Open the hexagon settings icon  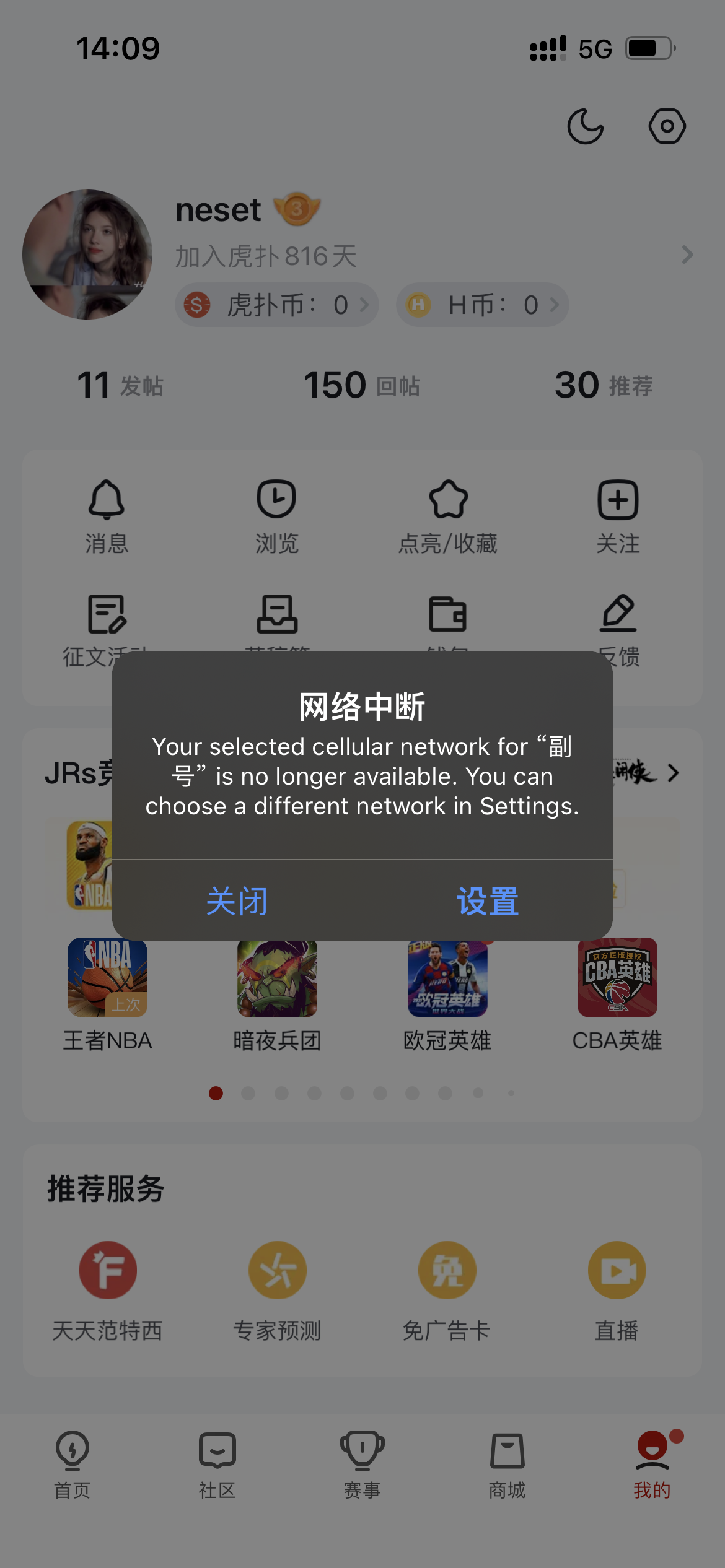pos(667,126)
